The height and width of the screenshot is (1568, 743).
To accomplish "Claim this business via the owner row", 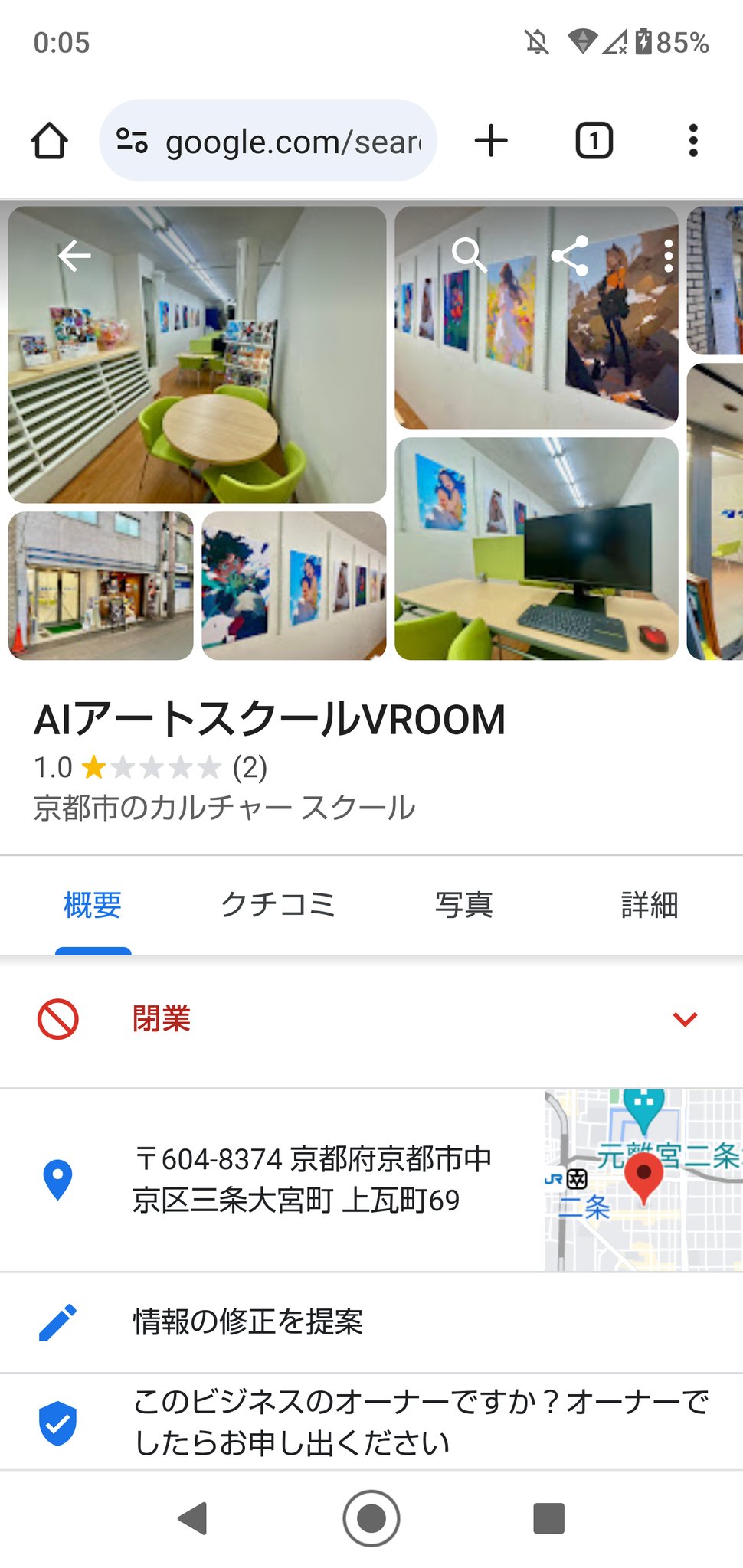I will (x=421, y=1422).
